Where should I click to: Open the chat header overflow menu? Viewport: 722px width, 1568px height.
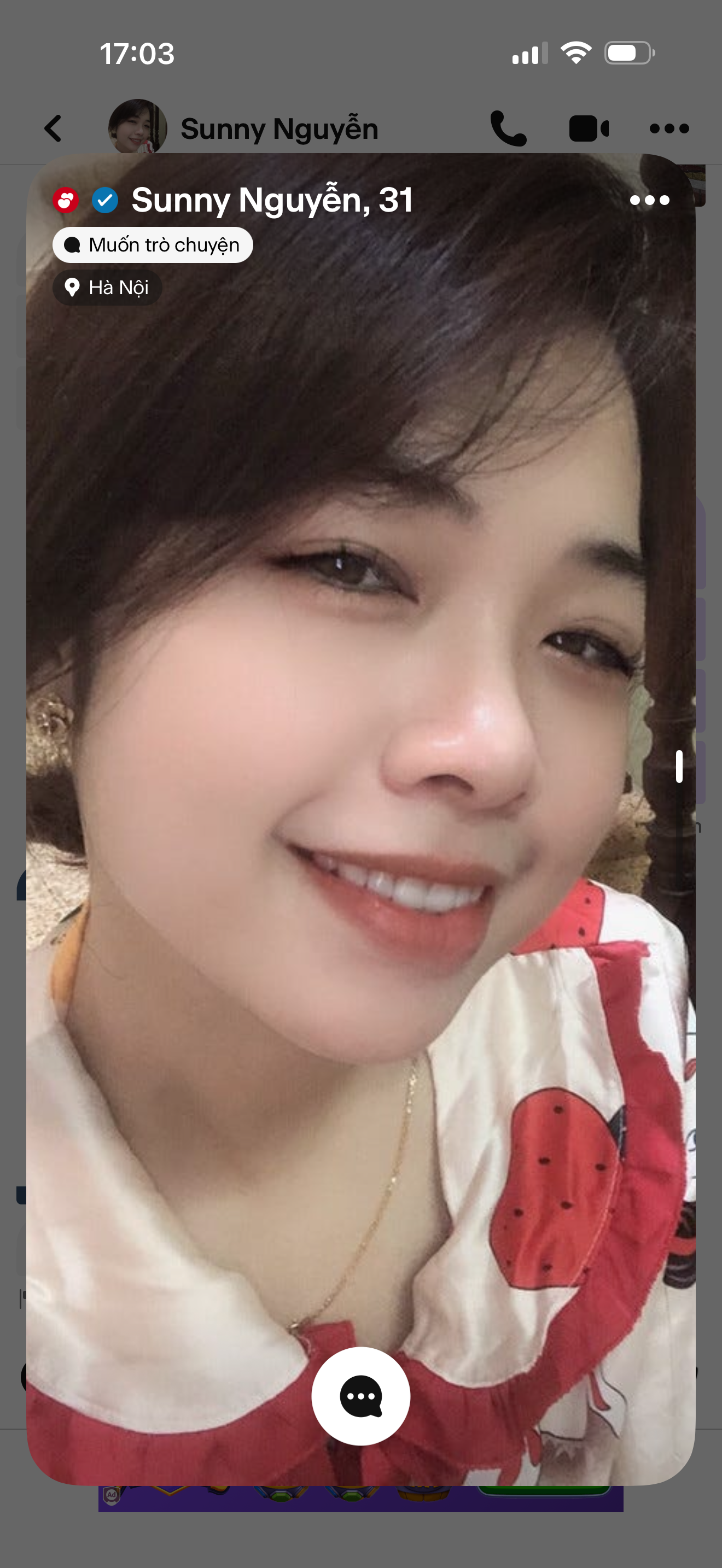(668, 128)
